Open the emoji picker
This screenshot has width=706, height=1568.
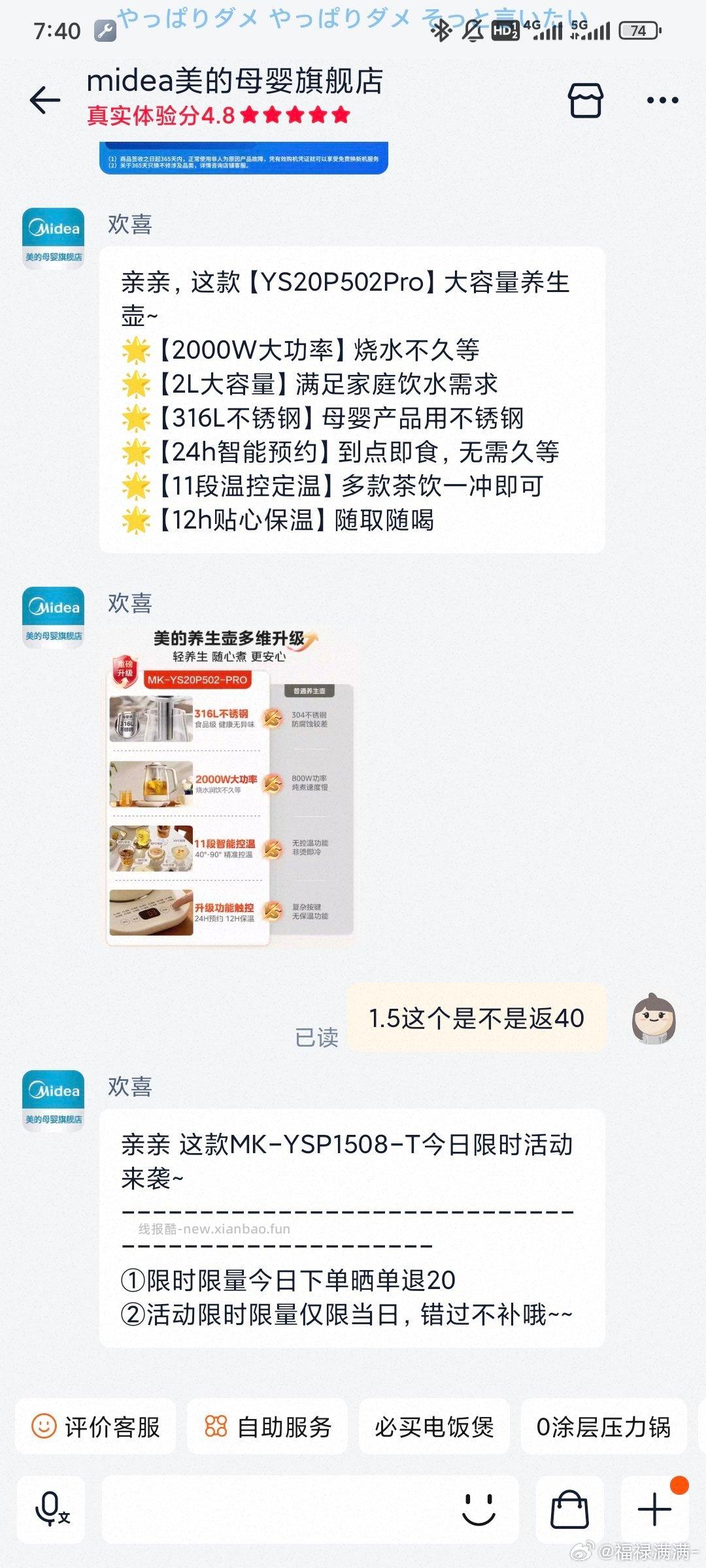479,1510
